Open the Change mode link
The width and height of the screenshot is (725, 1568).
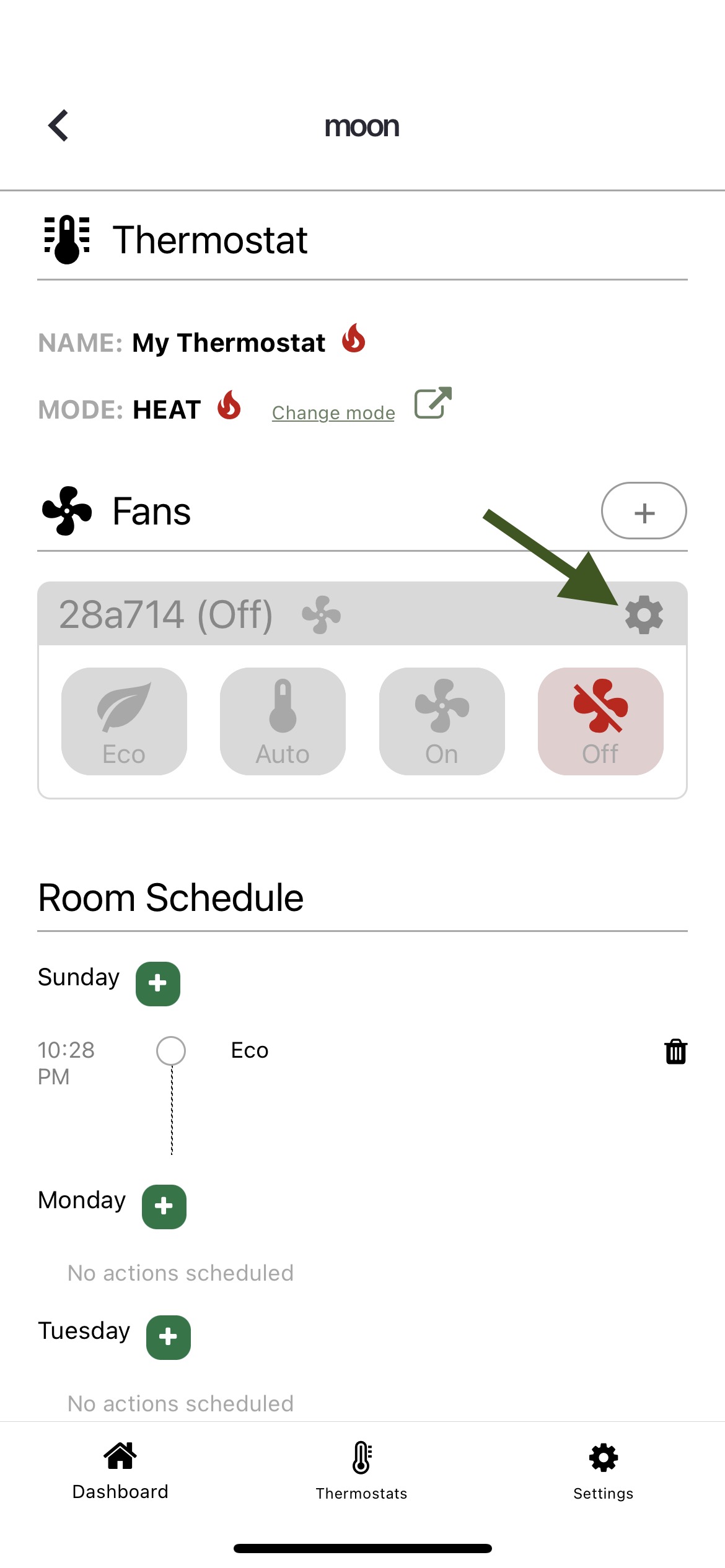tap(333, 412)
